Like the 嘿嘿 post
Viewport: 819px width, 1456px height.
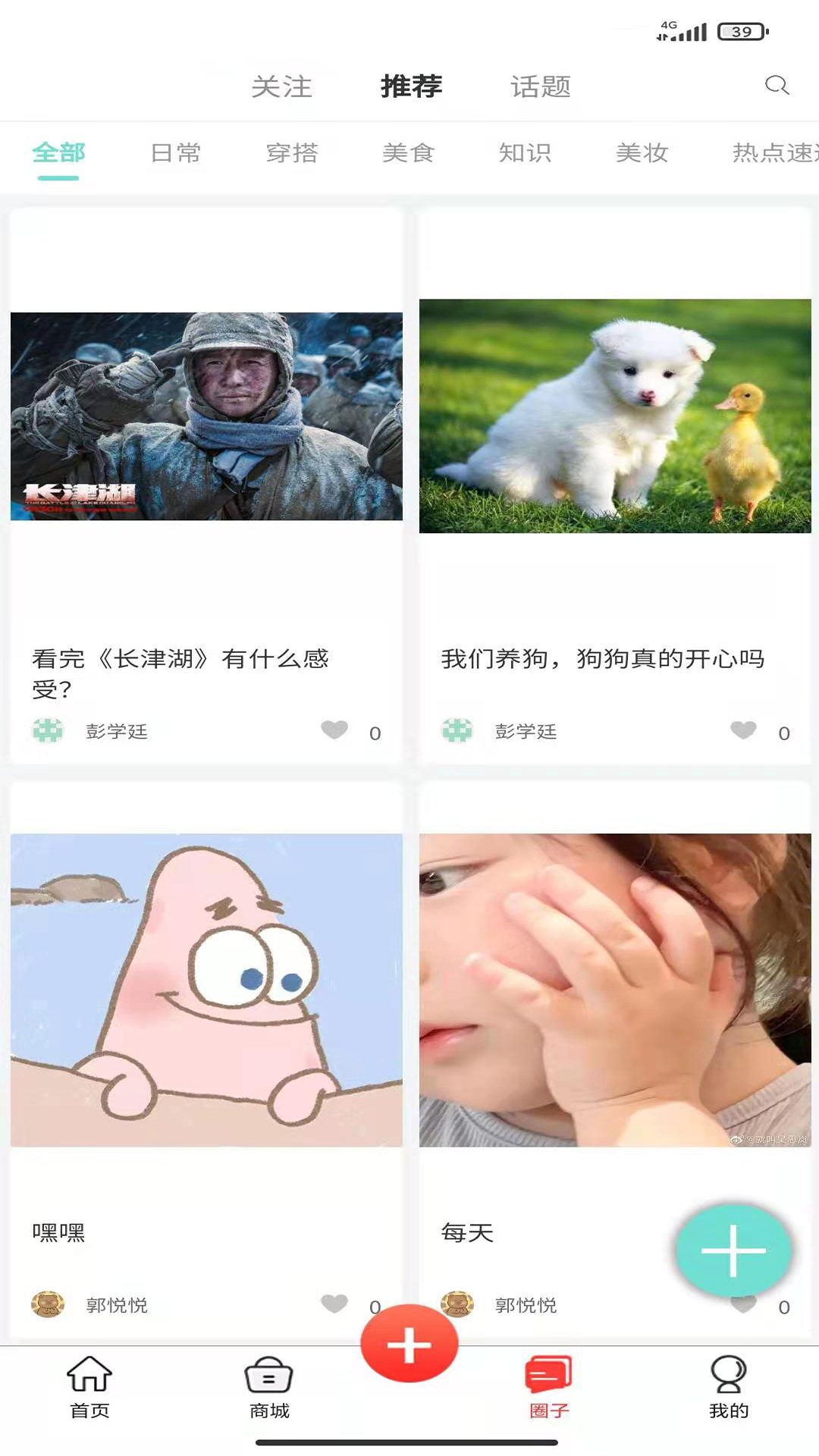(334, 1304)
